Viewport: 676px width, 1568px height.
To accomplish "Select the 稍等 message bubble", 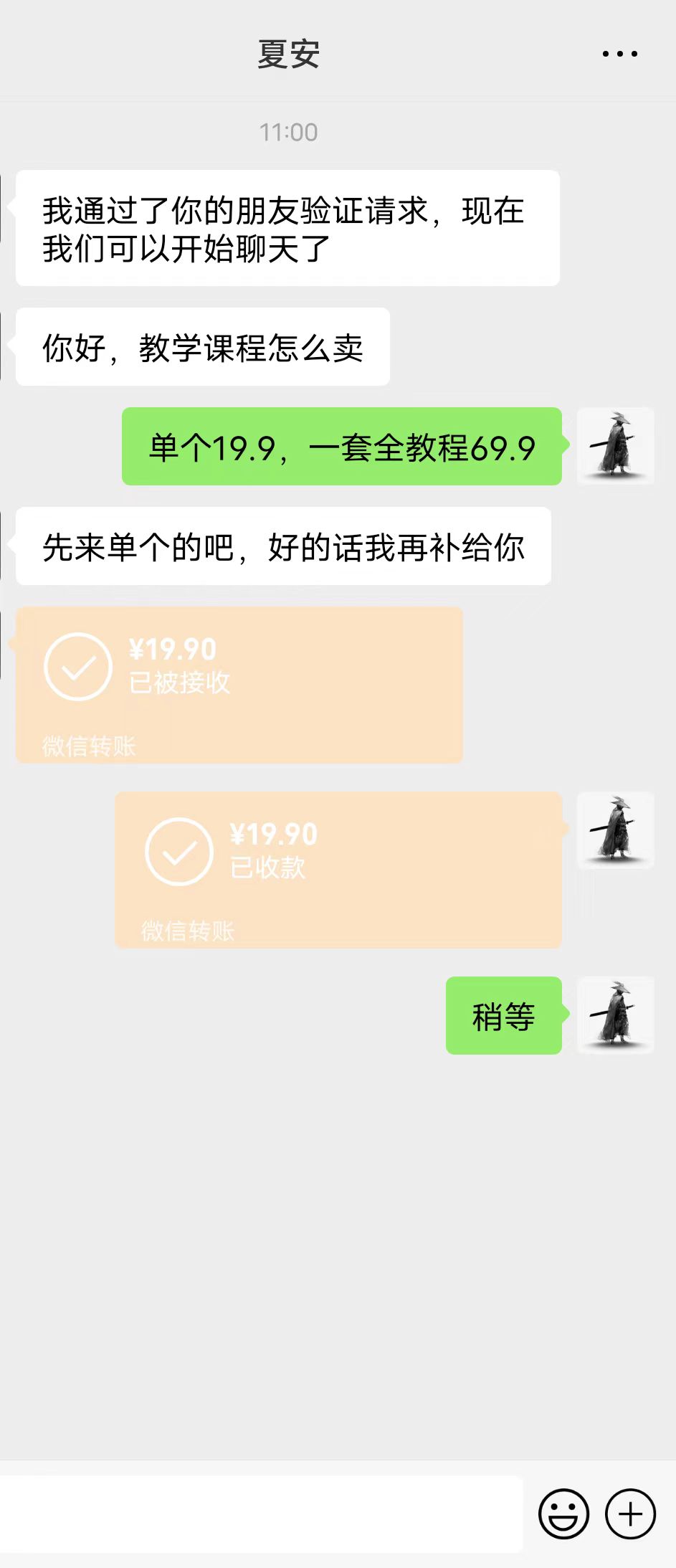I will (x=503, y=1016).
